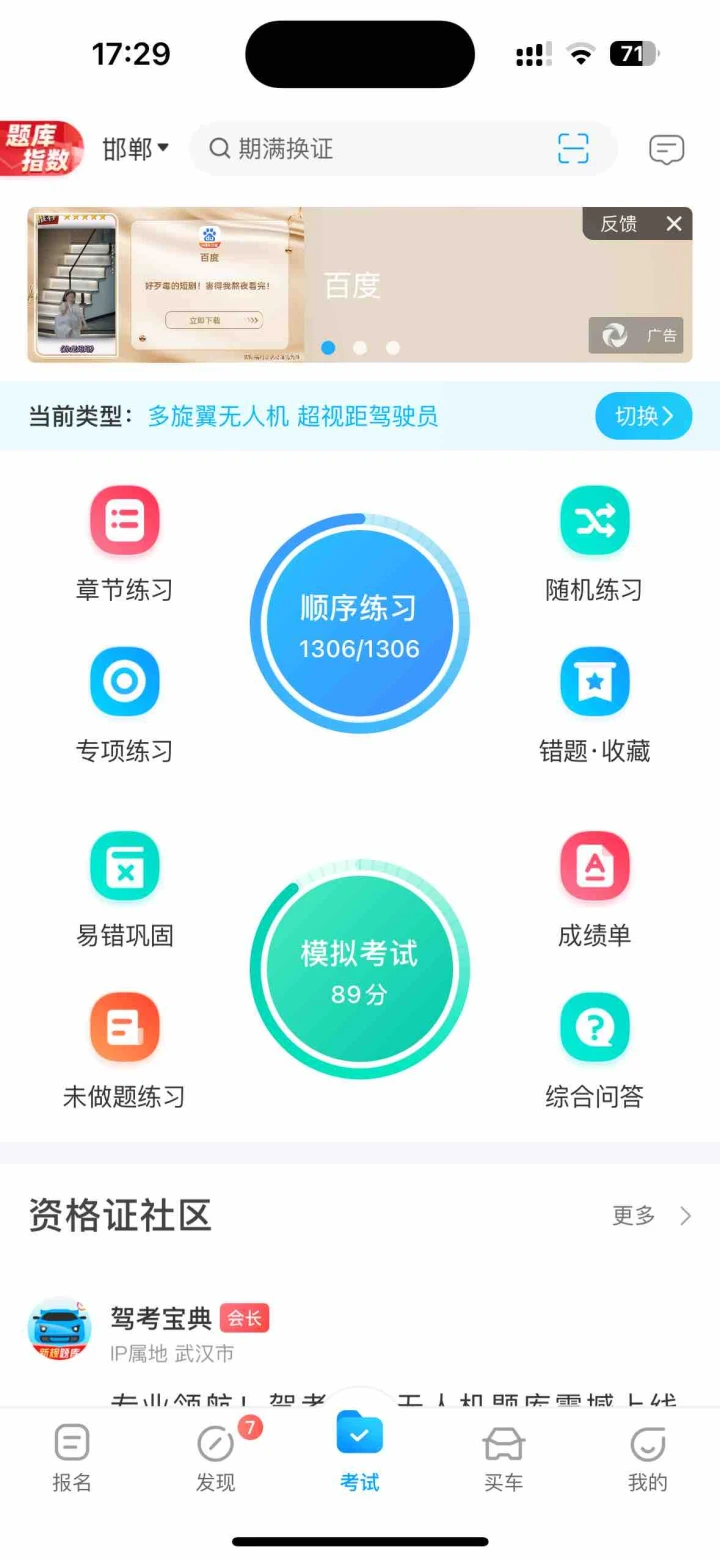Tap 切换 to change exam type
The width and height of the screenshot is (720, 1561).
pos(643,416)
